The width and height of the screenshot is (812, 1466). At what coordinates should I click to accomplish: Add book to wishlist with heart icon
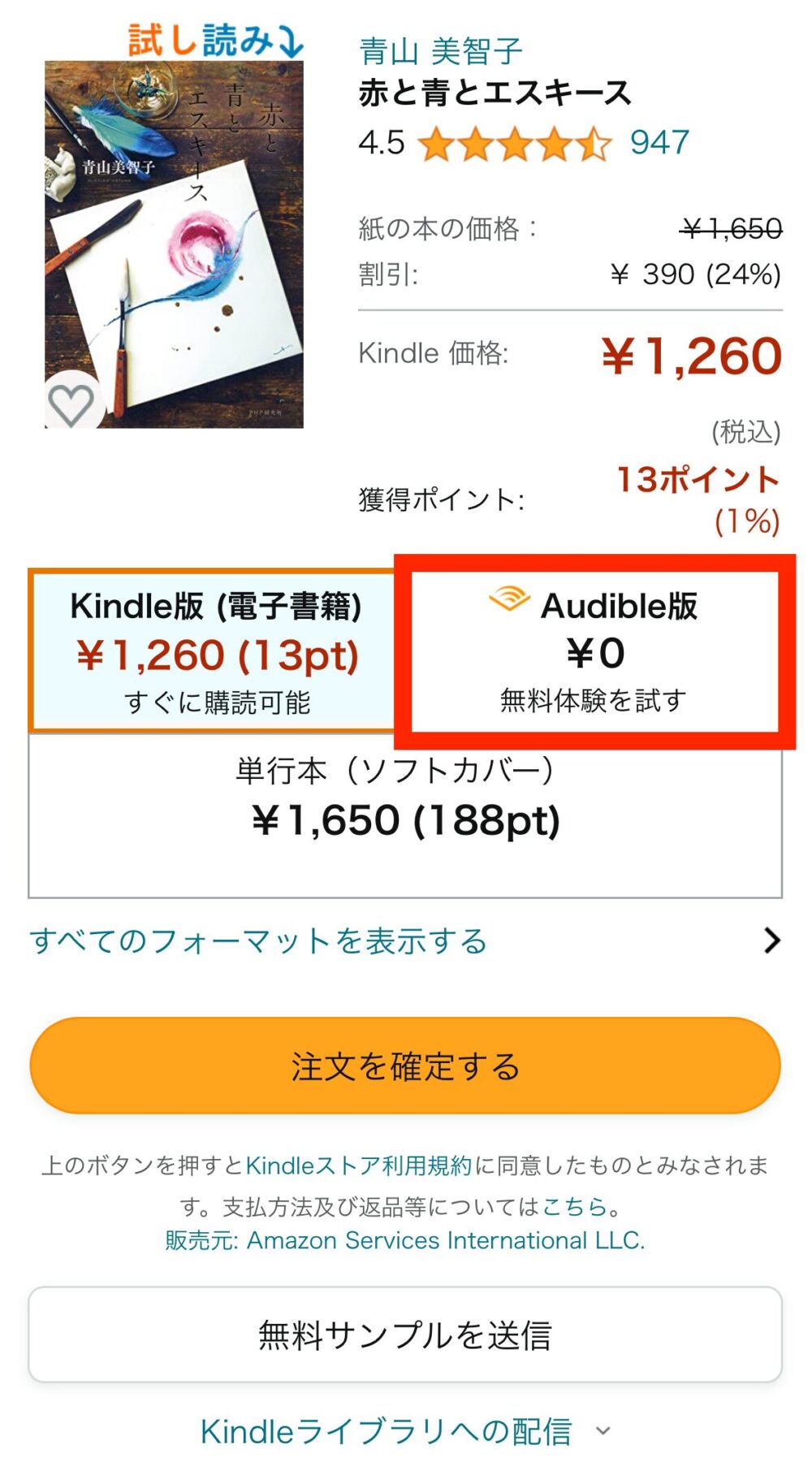click(x=71, y=404)
